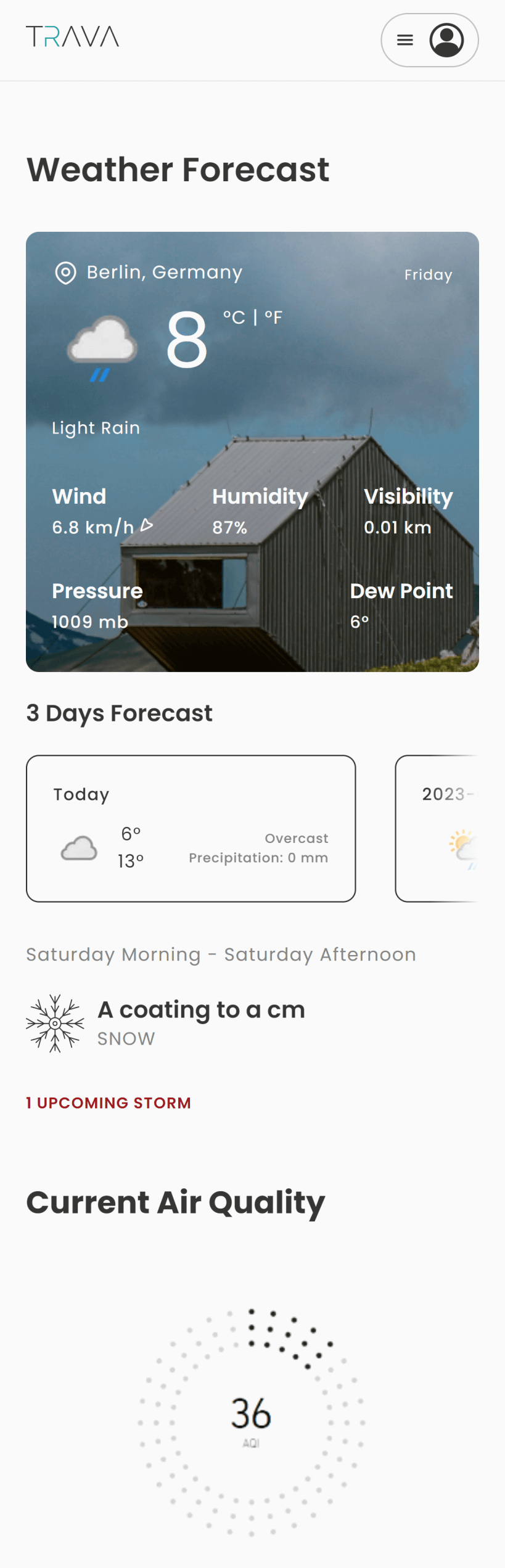
Task: Open the hamburger menu
Action: (x=404, y=40)
